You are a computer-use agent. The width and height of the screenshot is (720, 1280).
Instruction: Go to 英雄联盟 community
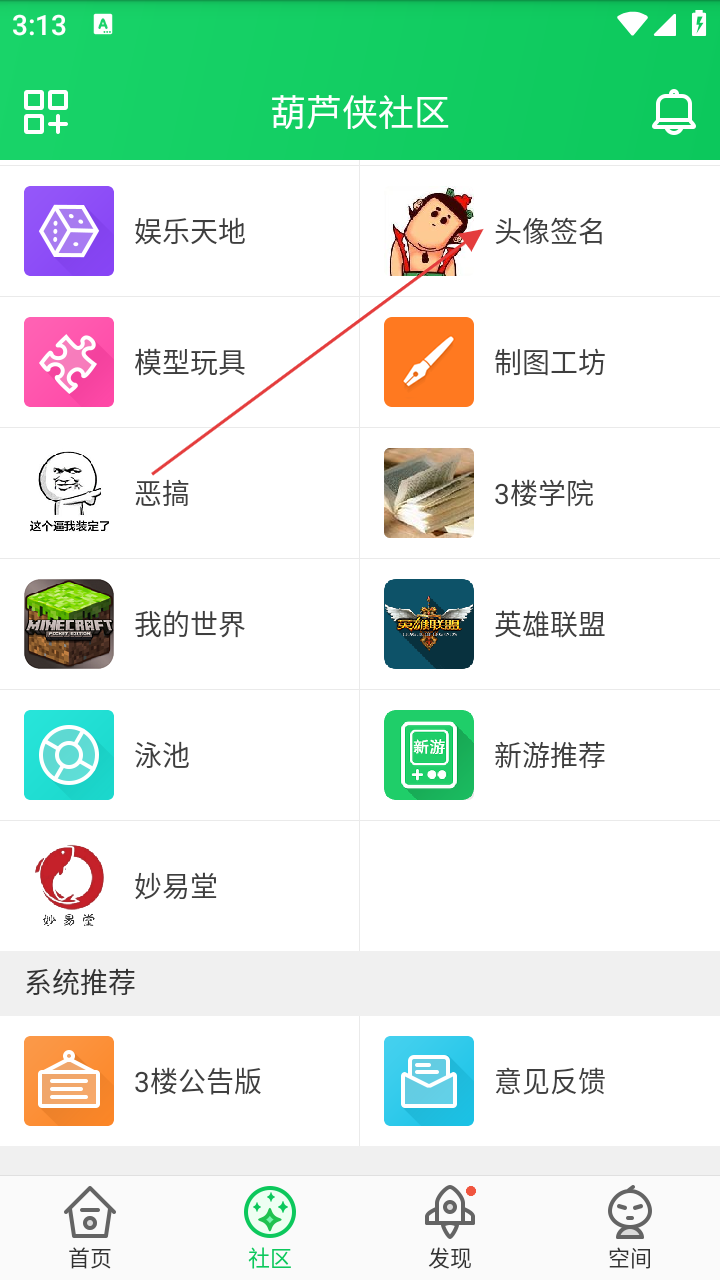click(540, 624)
